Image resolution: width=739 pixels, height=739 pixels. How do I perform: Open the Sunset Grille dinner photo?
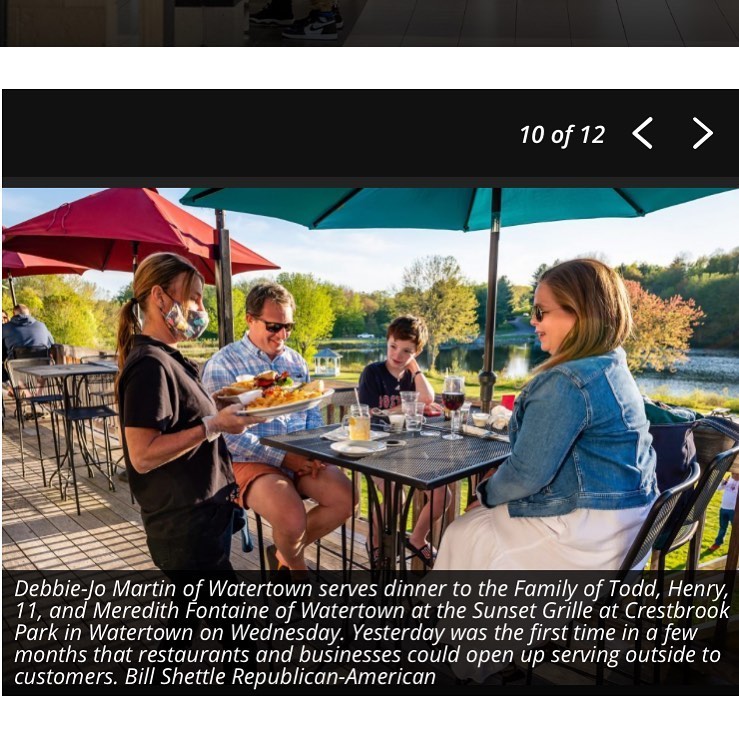point(369,380)
